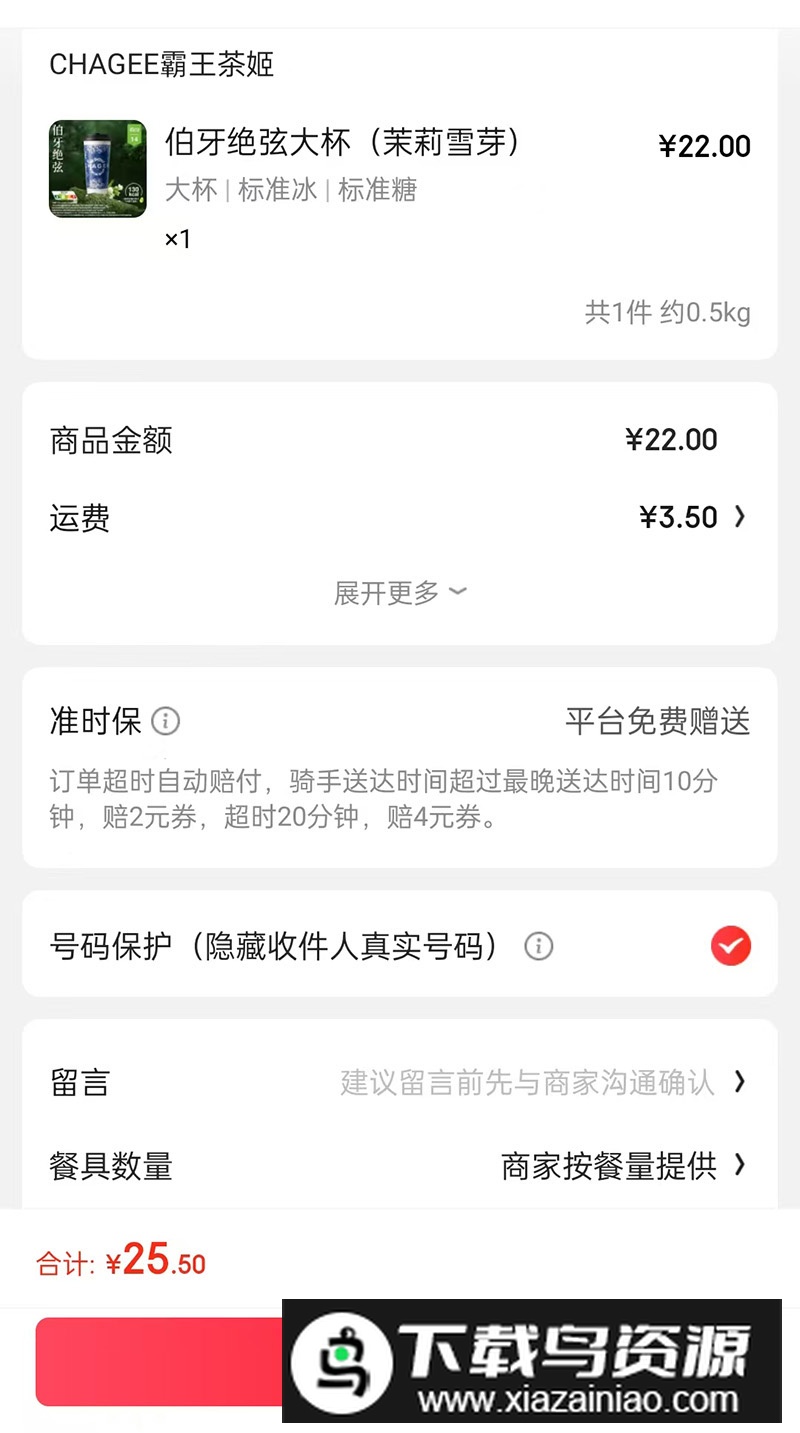
Task: Open the 运费 delivery fee details
Action: tap(692, 517)
